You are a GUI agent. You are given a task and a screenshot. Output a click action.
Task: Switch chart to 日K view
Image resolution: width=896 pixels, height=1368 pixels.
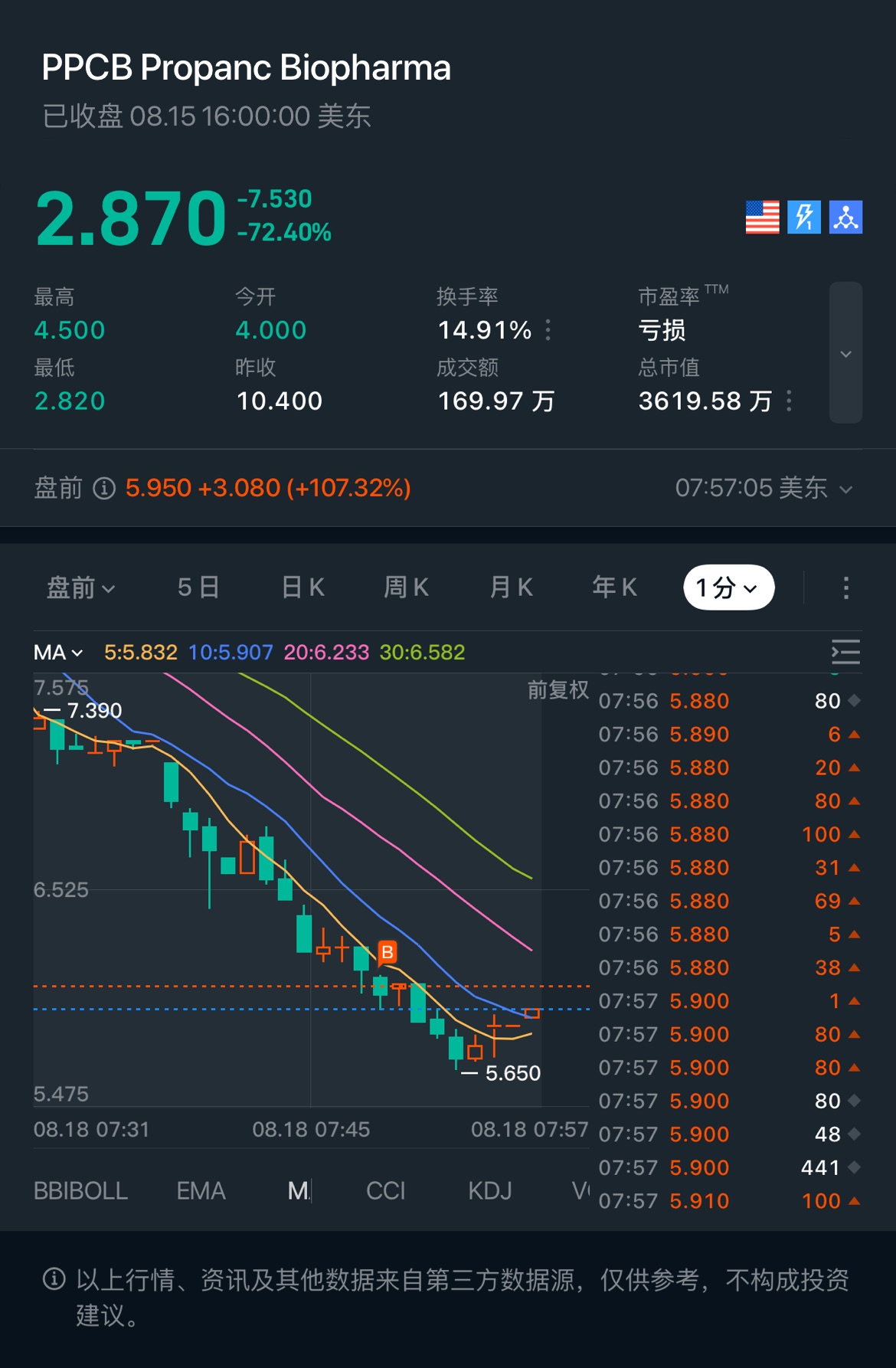(x=303, y=587)
